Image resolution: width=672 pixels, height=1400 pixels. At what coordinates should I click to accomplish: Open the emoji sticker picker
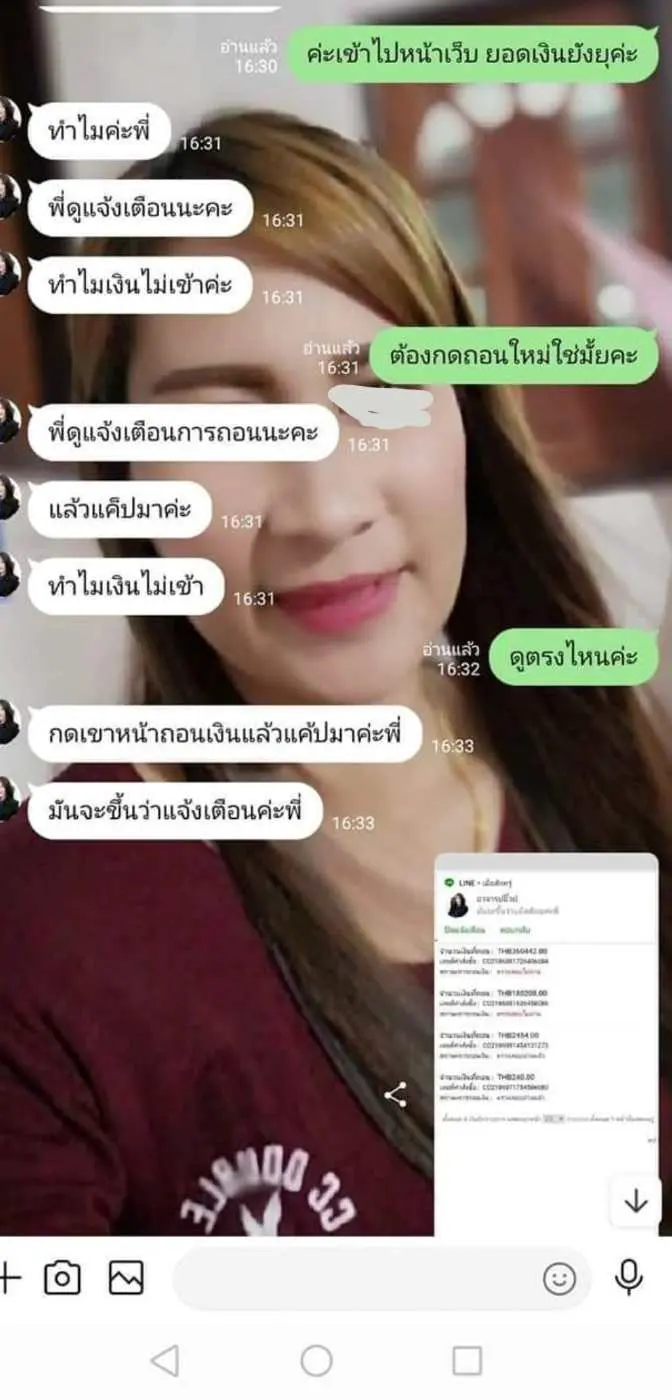tap(559, 1278)
